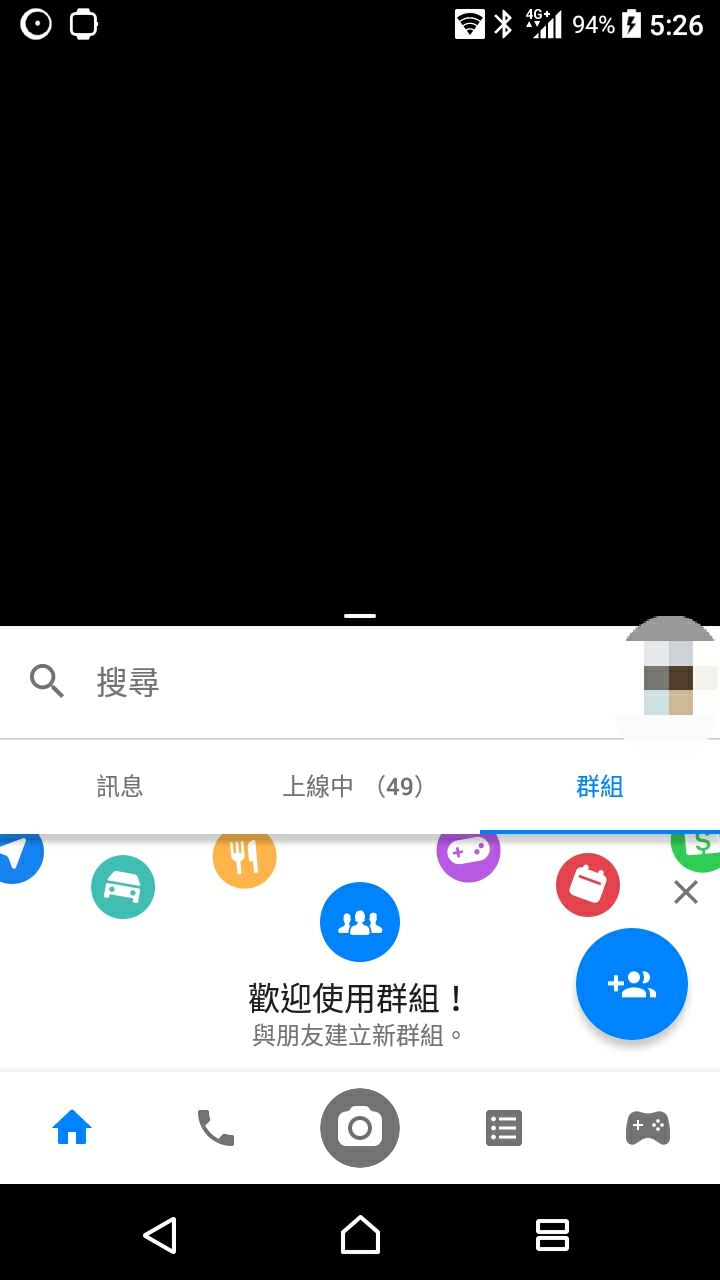Tap the system home button
This screenshot has height=1280, width=720.
click(x=360, y=1235)
